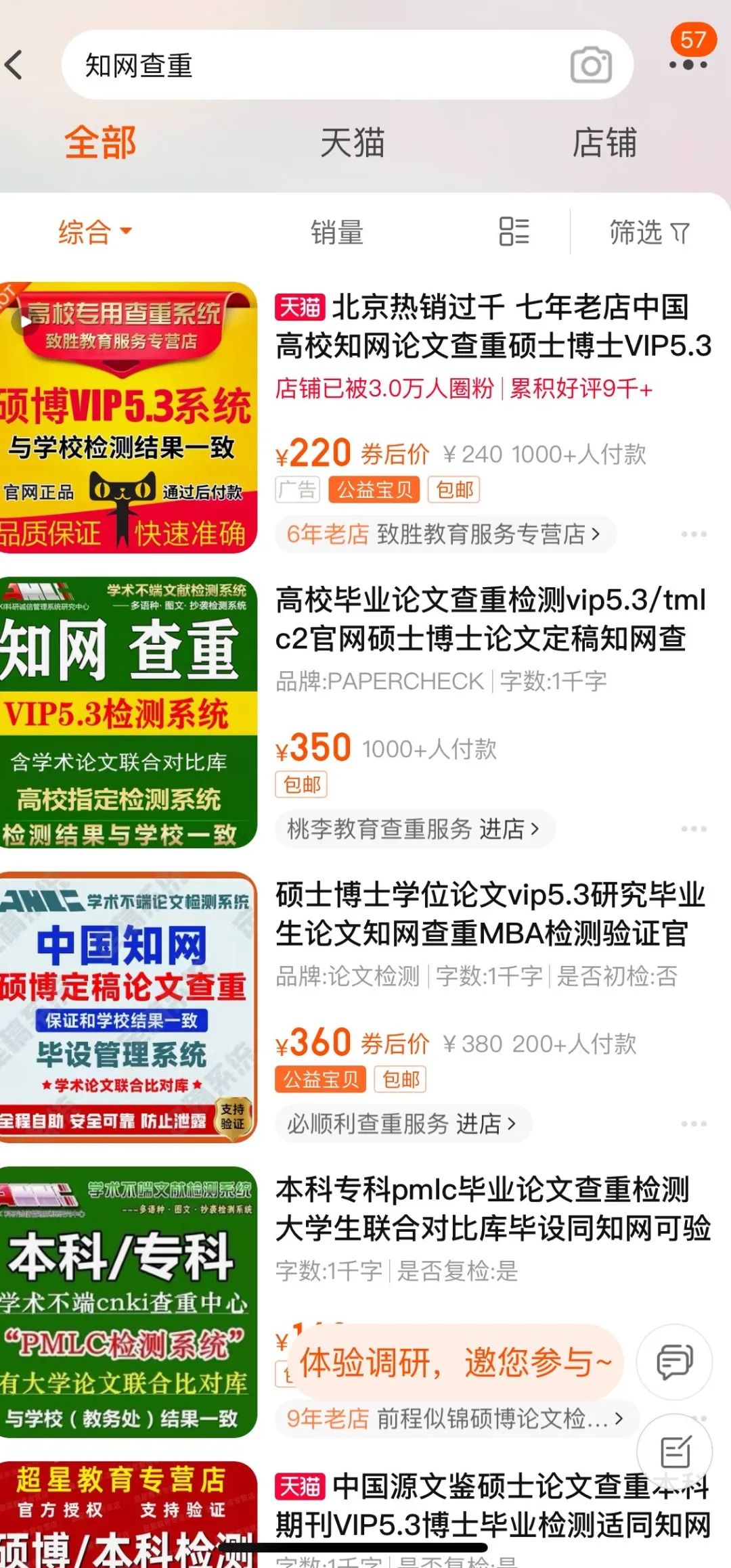Join the 体验调研 survey banner
Screen dimensions: 731x1568
455,1362
